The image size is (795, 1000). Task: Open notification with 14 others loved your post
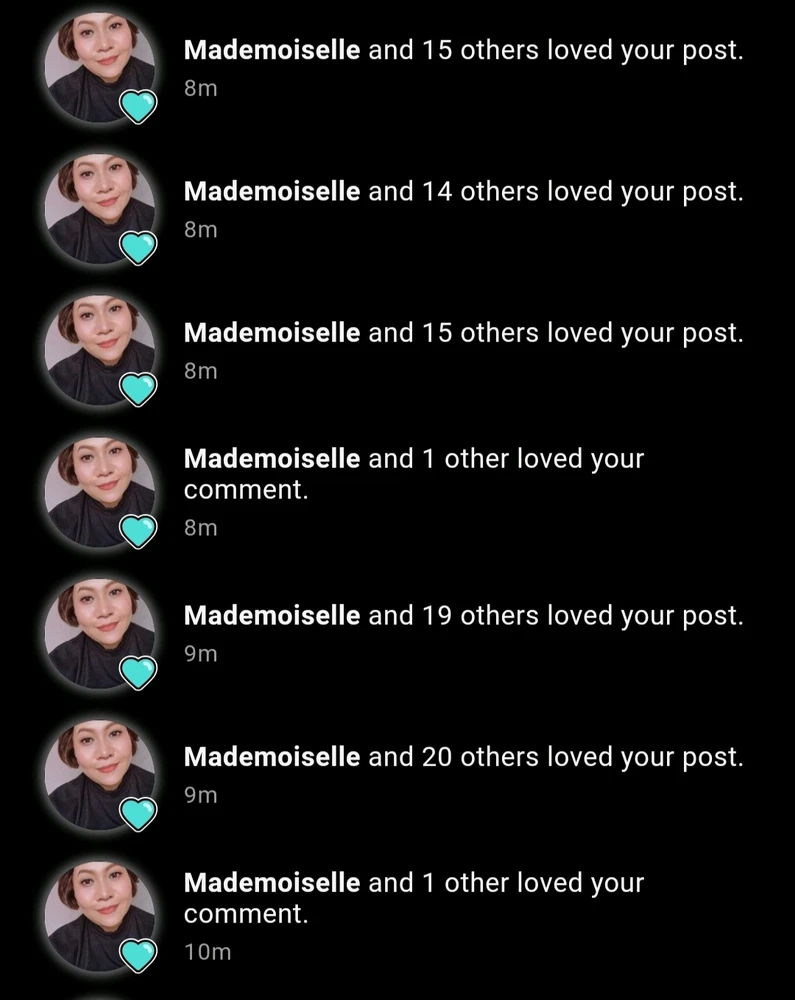[463, 192]
